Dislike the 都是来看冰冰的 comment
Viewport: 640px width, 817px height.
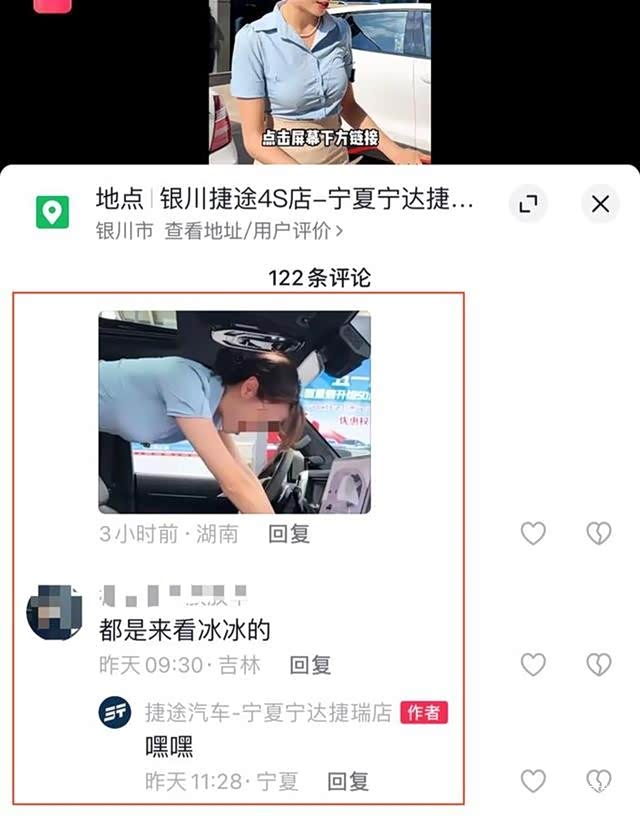coord(598,664)
